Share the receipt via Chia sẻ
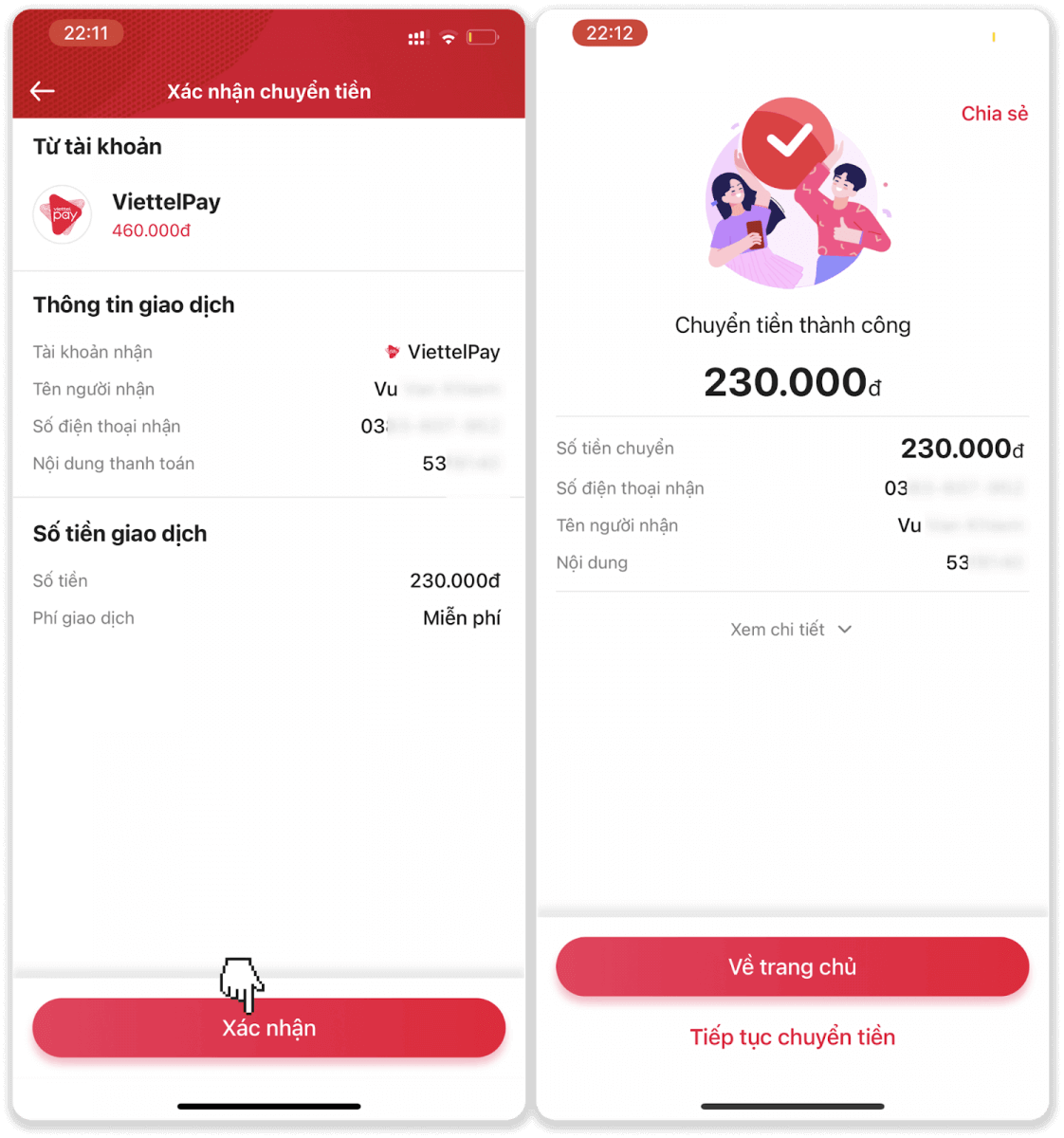 click(x=994, y=114)
